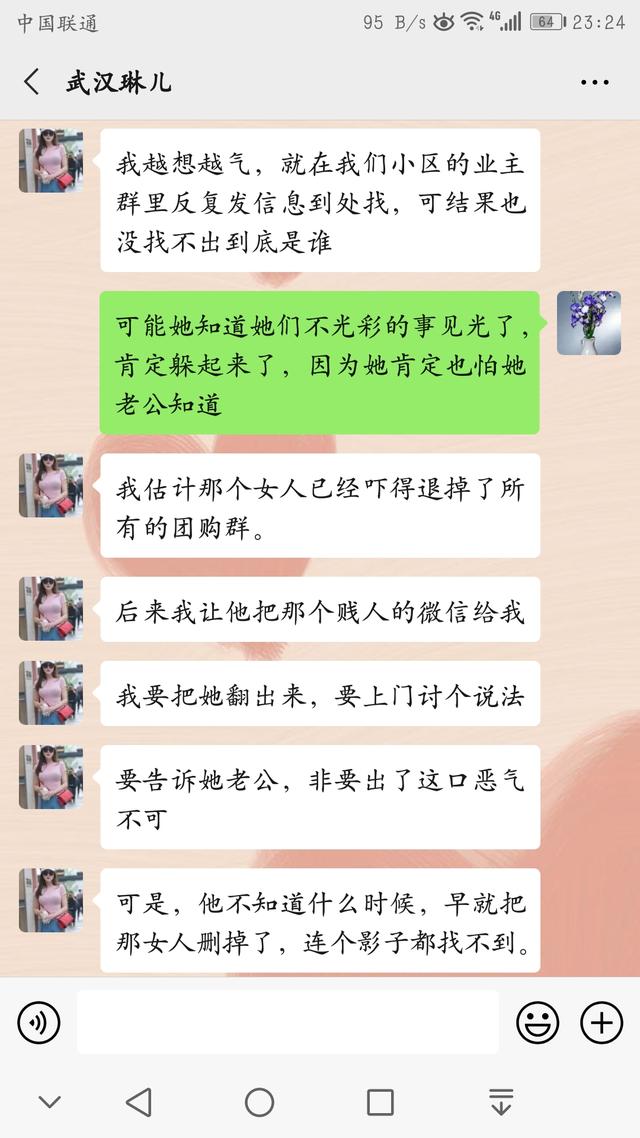
Task: Open 武汉琳儿's avatar beside 我越想越气 message
Action: pyautogui.click(x=51, y=160)
